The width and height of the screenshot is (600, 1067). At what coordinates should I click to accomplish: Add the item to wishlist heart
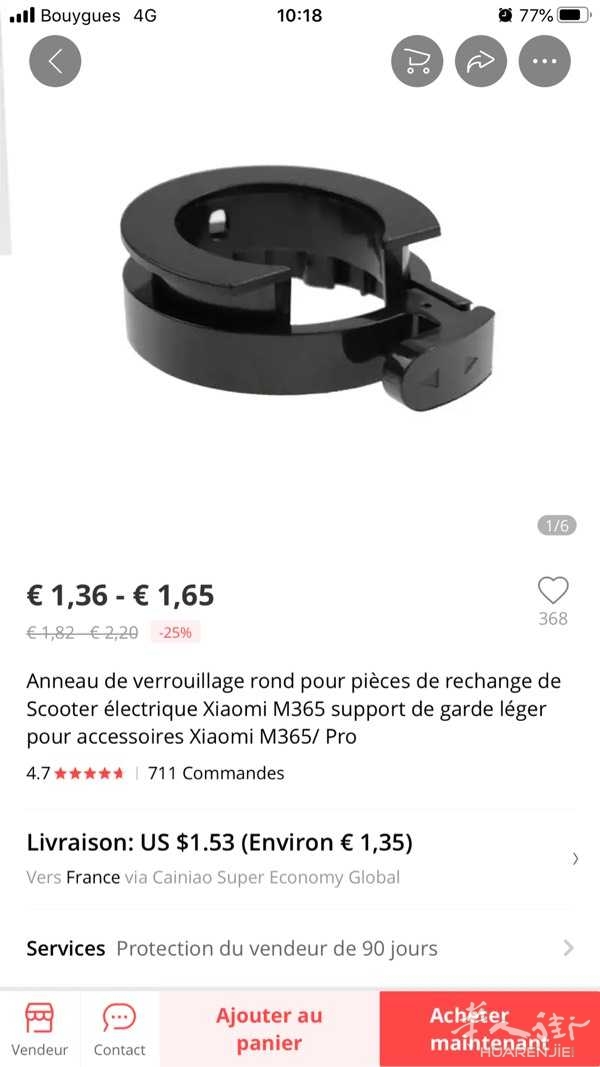552,591
